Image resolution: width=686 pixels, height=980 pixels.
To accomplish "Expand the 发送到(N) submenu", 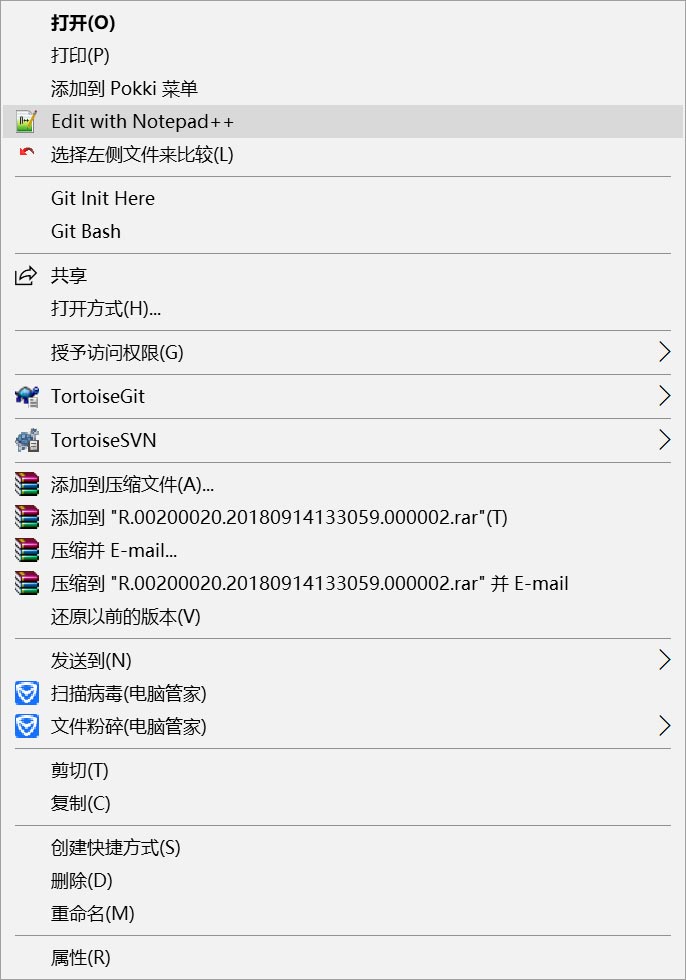I will tap(91, 660).
